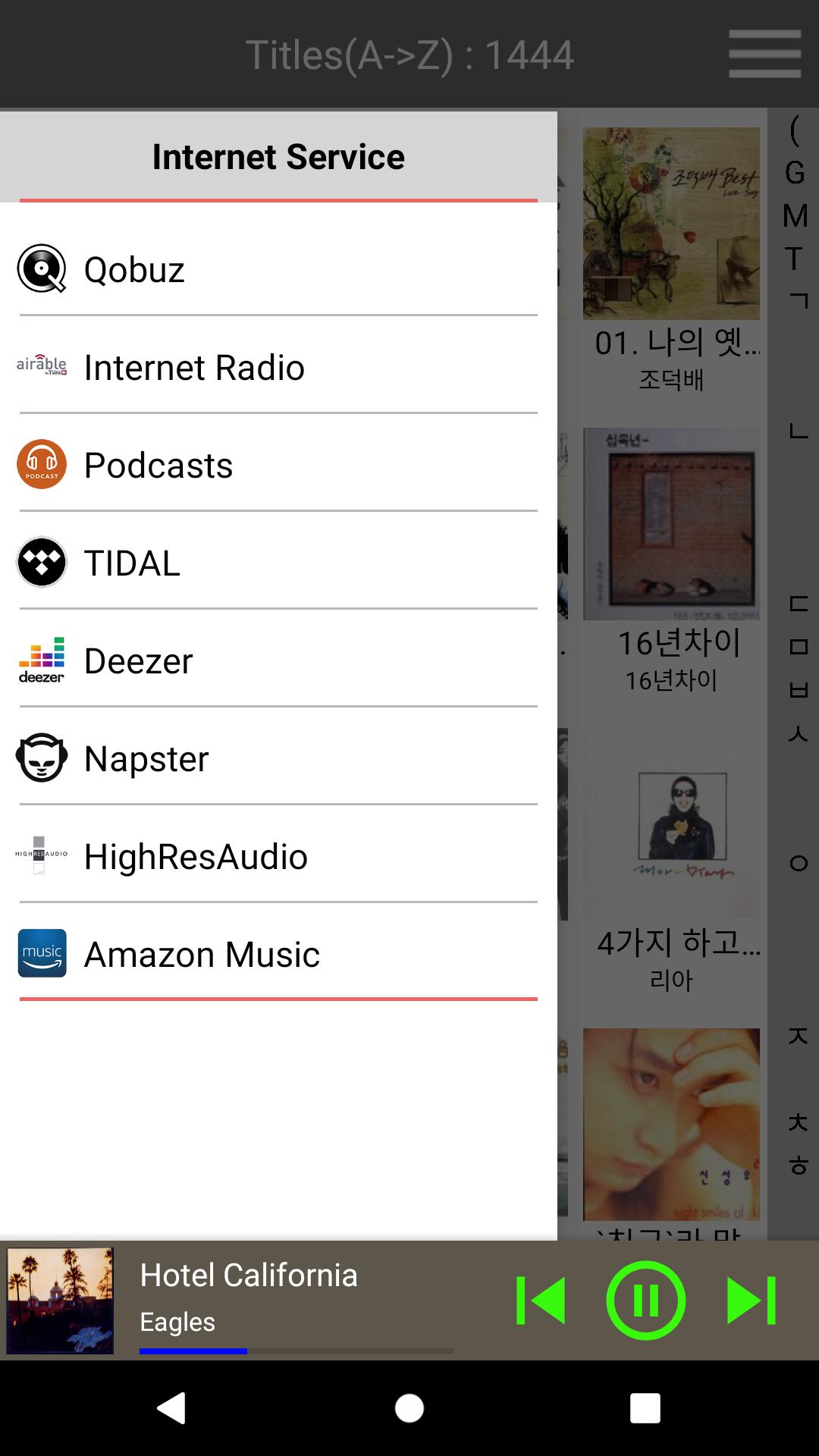Open the Hotel California album art
The height and width of the screenshot is (1456, 819).
(60, 1301)
